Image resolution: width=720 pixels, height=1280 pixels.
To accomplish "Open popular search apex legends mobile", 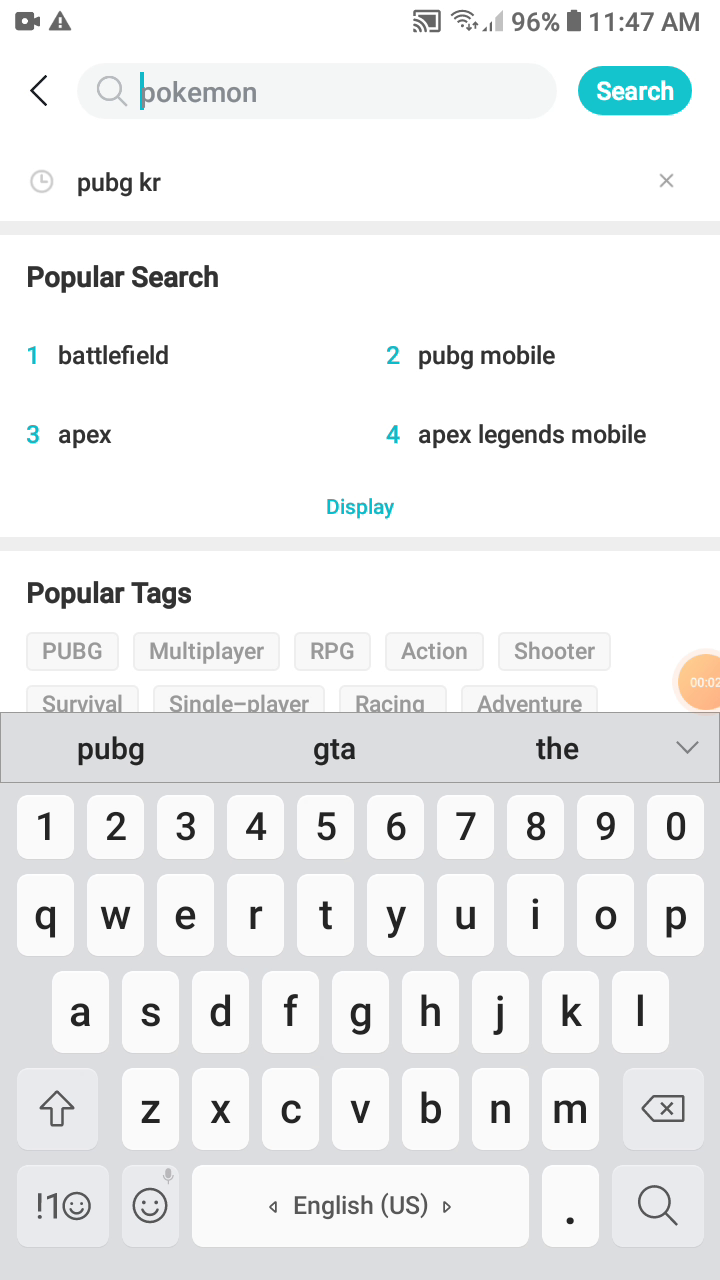I will 531,435.
